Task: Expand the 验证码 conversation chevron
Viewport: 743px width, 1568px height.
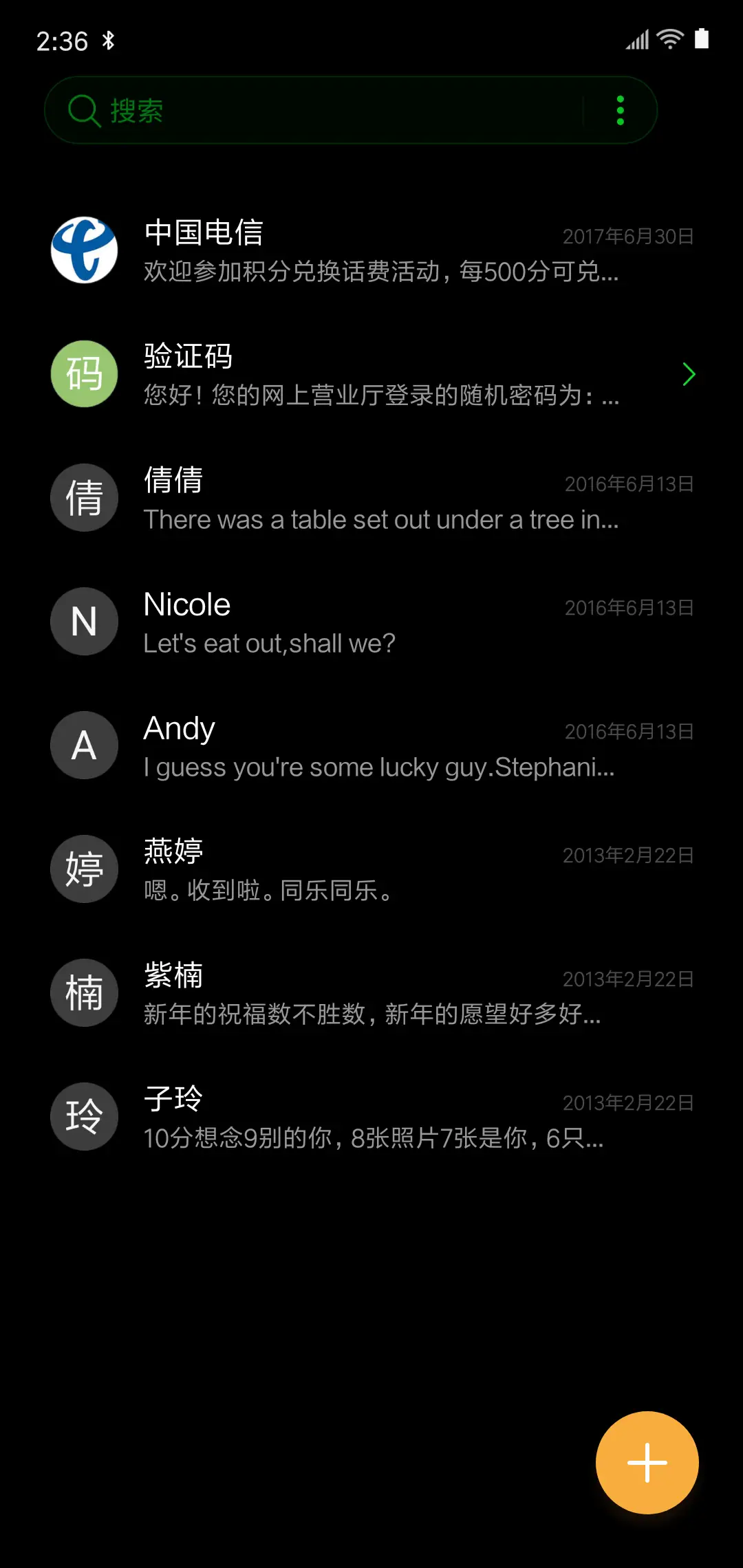Action: pyautogui.click(x=689, y=373)
